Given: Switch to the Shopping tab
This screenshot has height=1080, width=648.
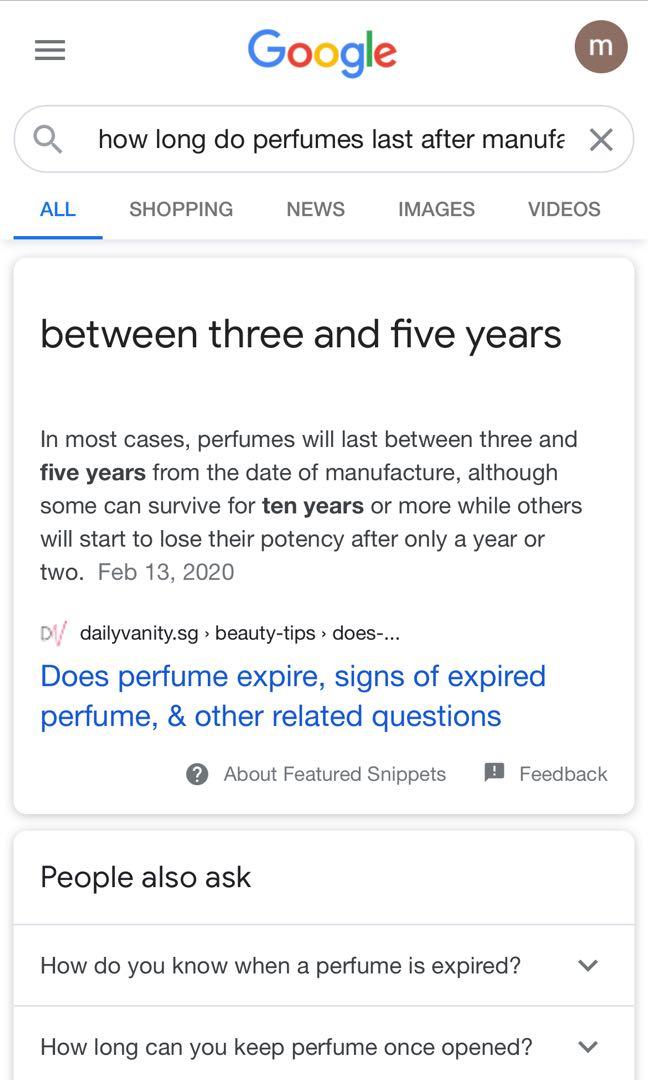Looking at the screenshot, I should [x=181, y=209].
